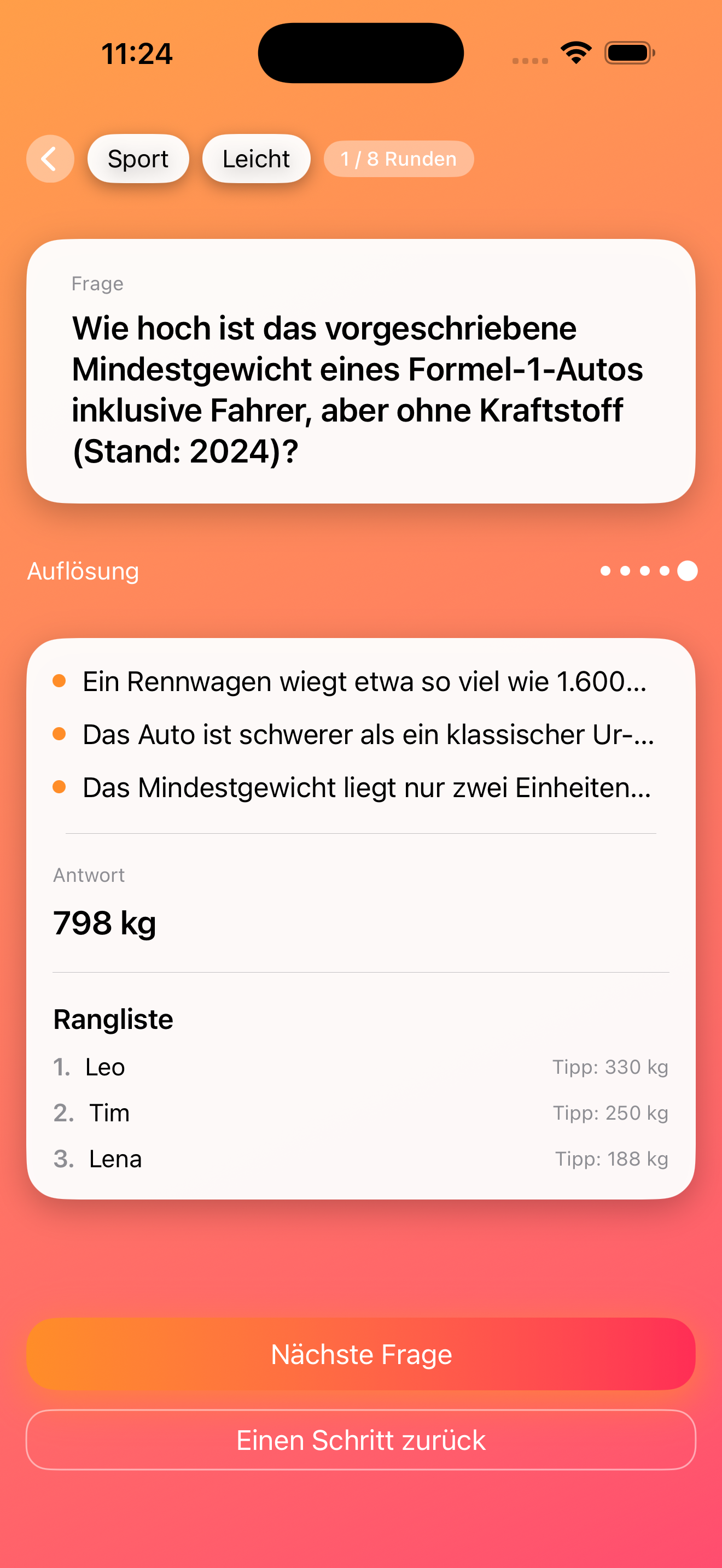Click the third orange bullet hint icon
Viewport: 722px width, 1568px height.
pos(59,787)
